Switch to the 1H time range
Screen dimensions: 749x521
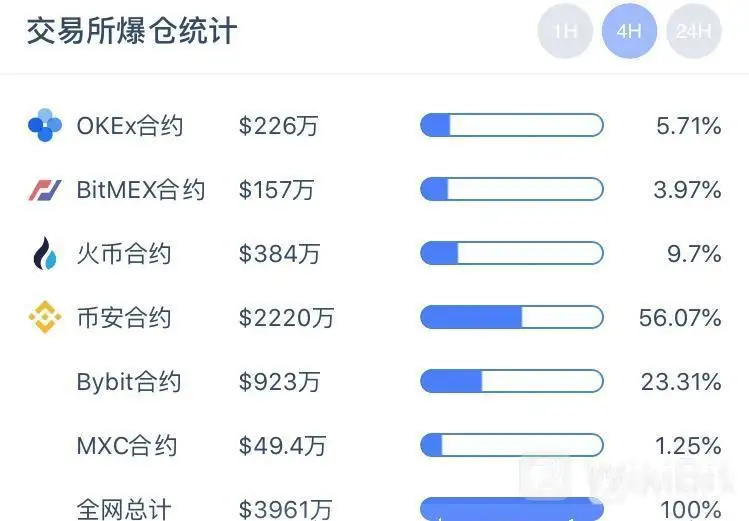pyautogui.click(x=565, y=31)
